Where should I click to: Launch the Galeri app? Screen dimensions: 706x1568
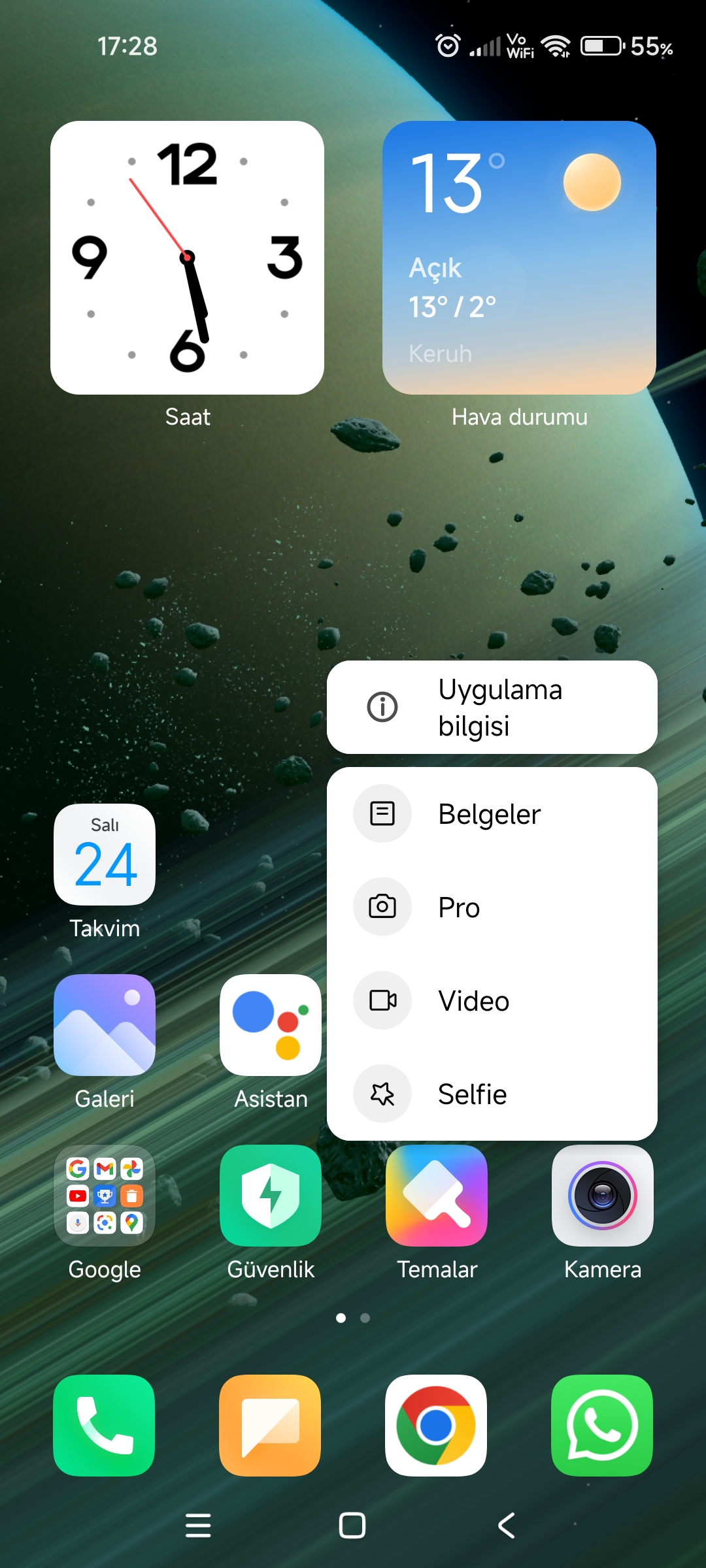coord(105,1025)
